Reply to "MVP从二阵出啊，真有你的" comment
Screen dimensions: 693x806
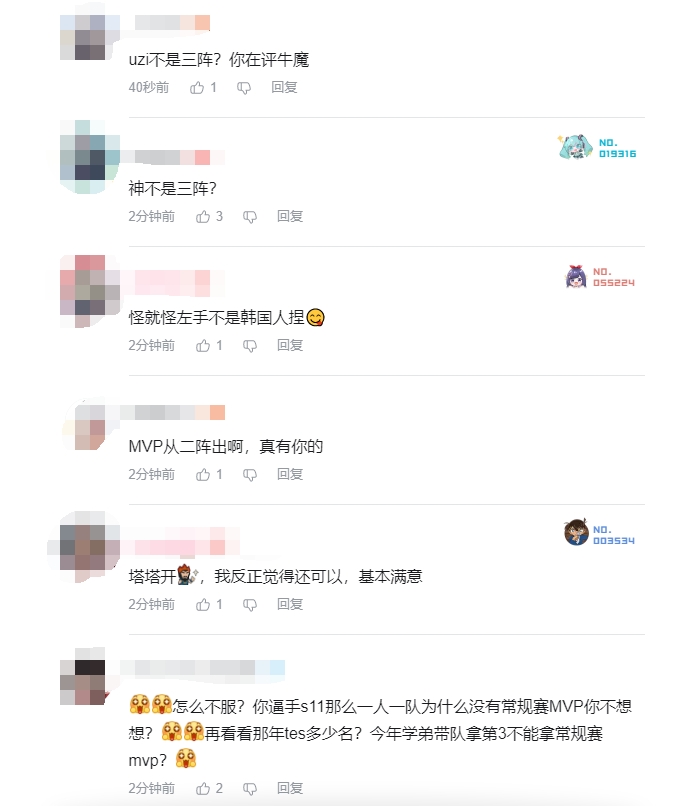290,474
